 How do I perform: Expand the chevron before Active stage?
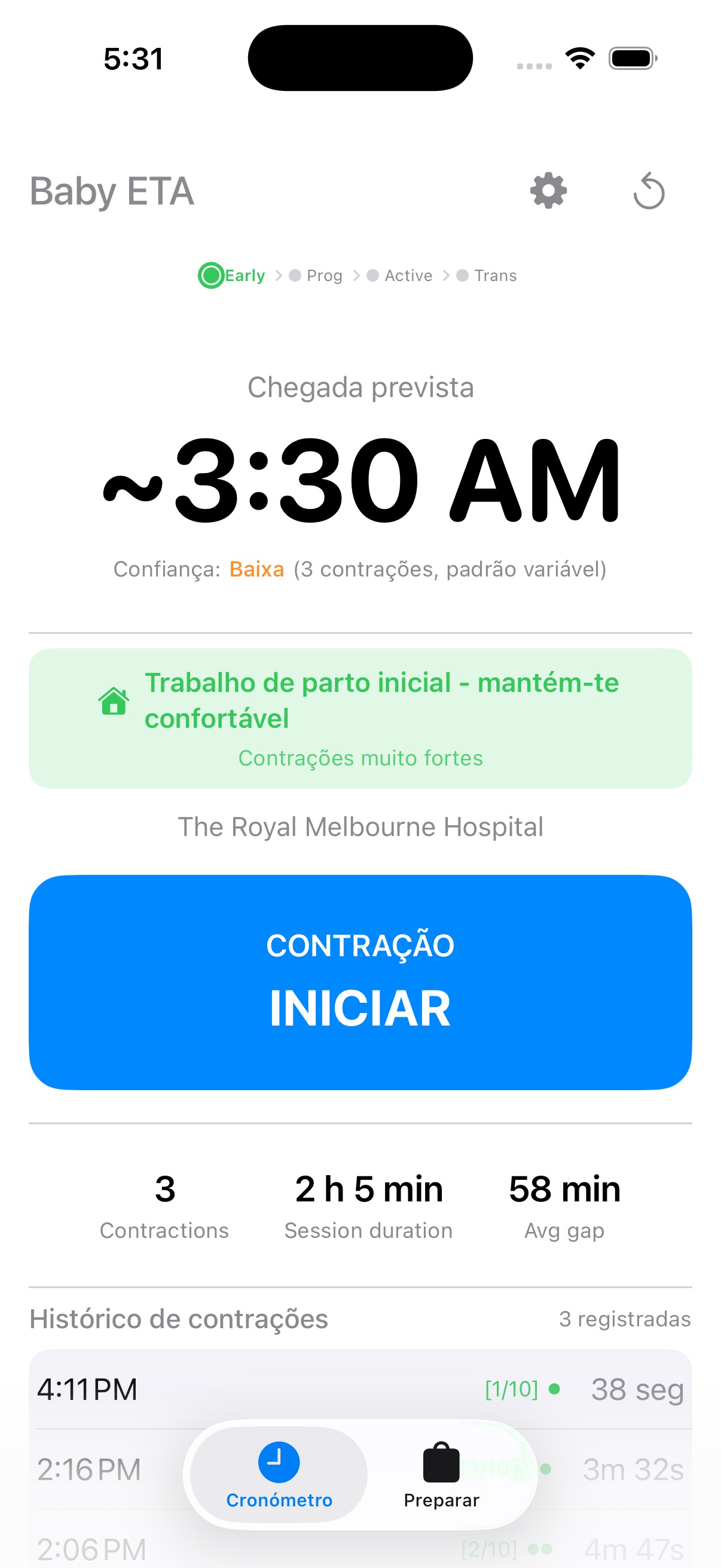357,275
